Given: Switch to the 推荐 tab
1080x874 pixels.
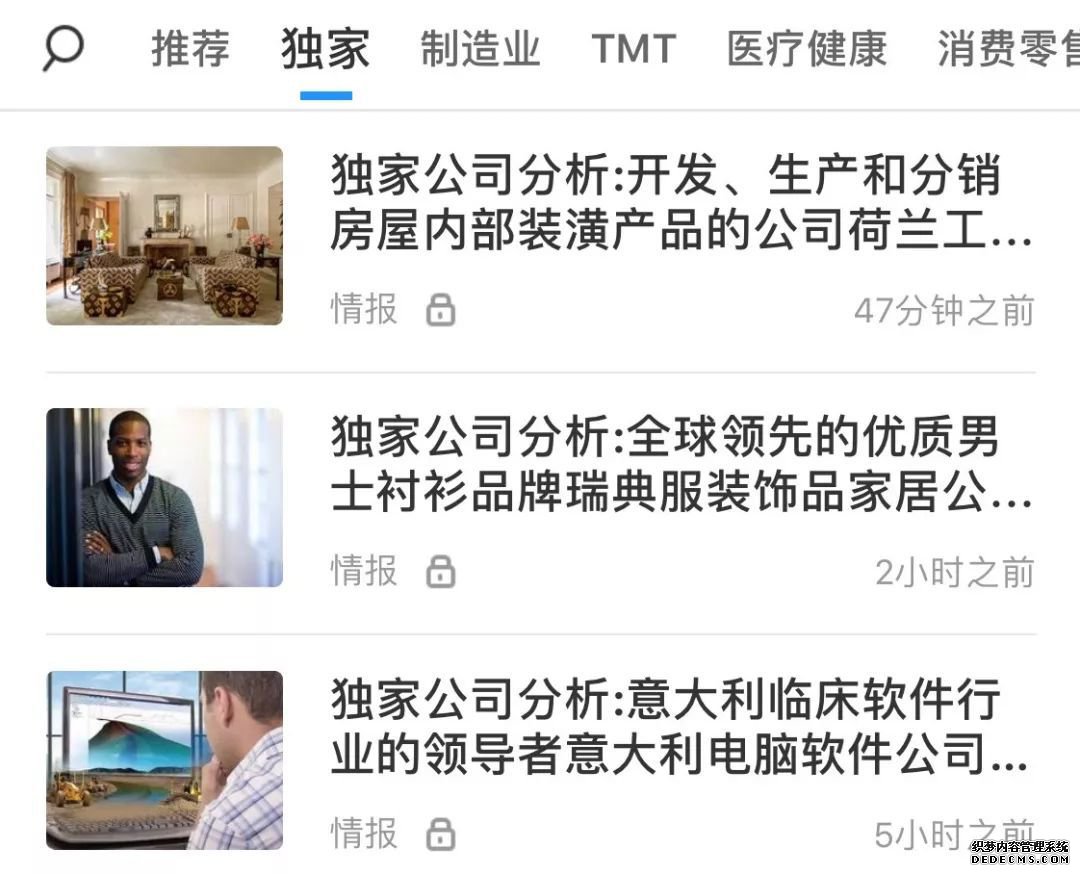Looking at the screenshot, I should click(x=190, y=49).
